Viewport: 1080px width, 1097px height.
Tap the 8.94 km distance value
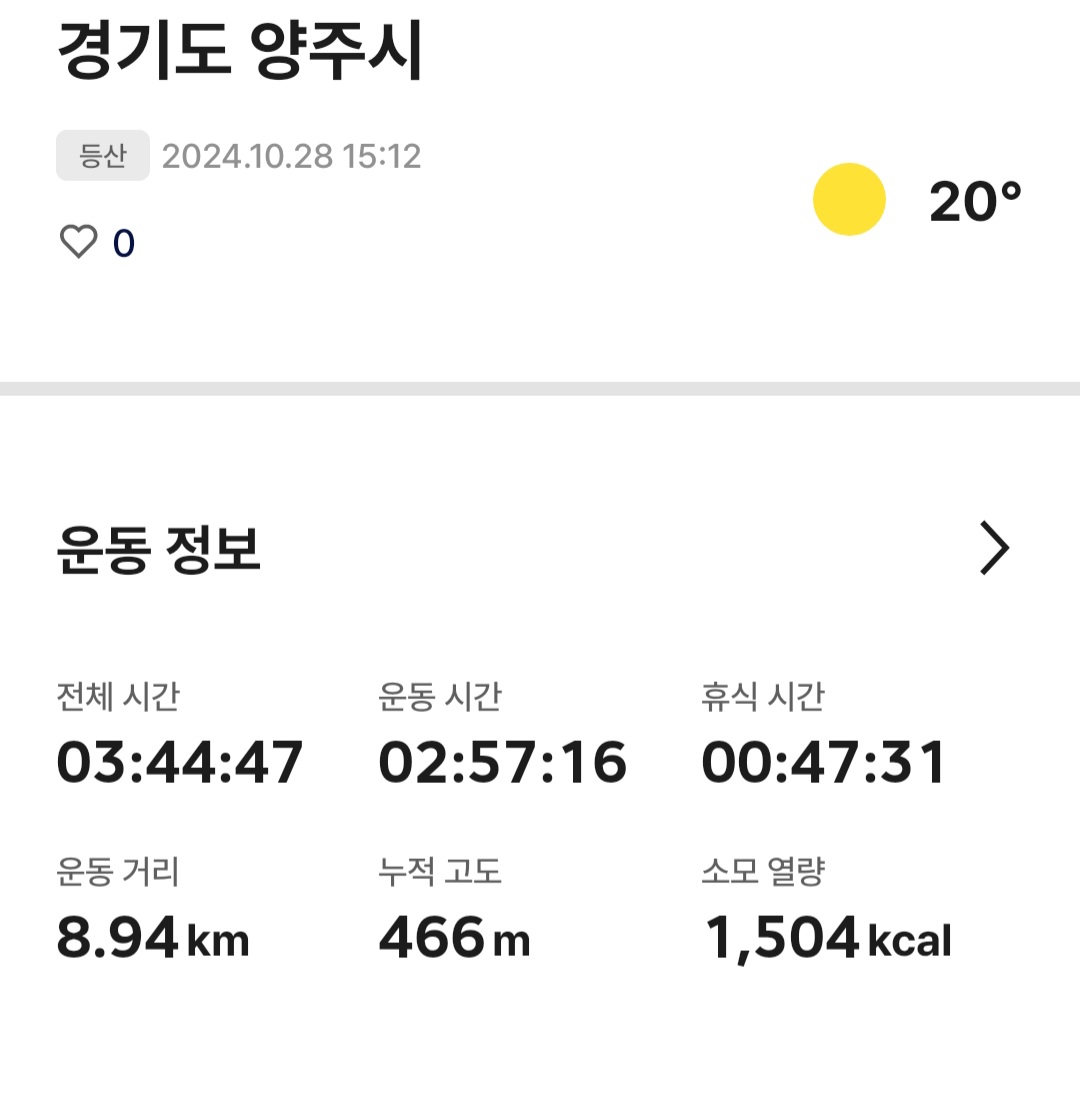150,938
